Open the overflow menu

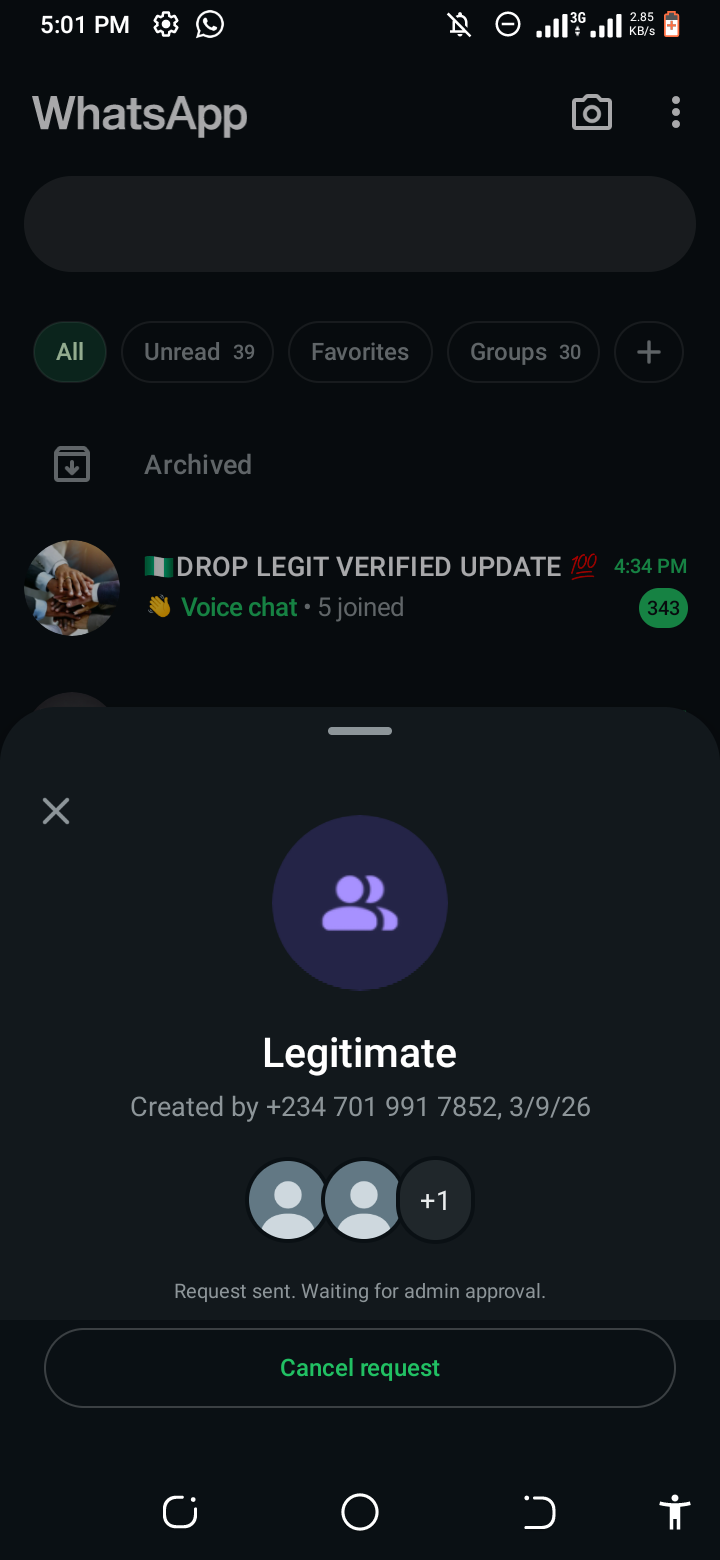point(676,113)
